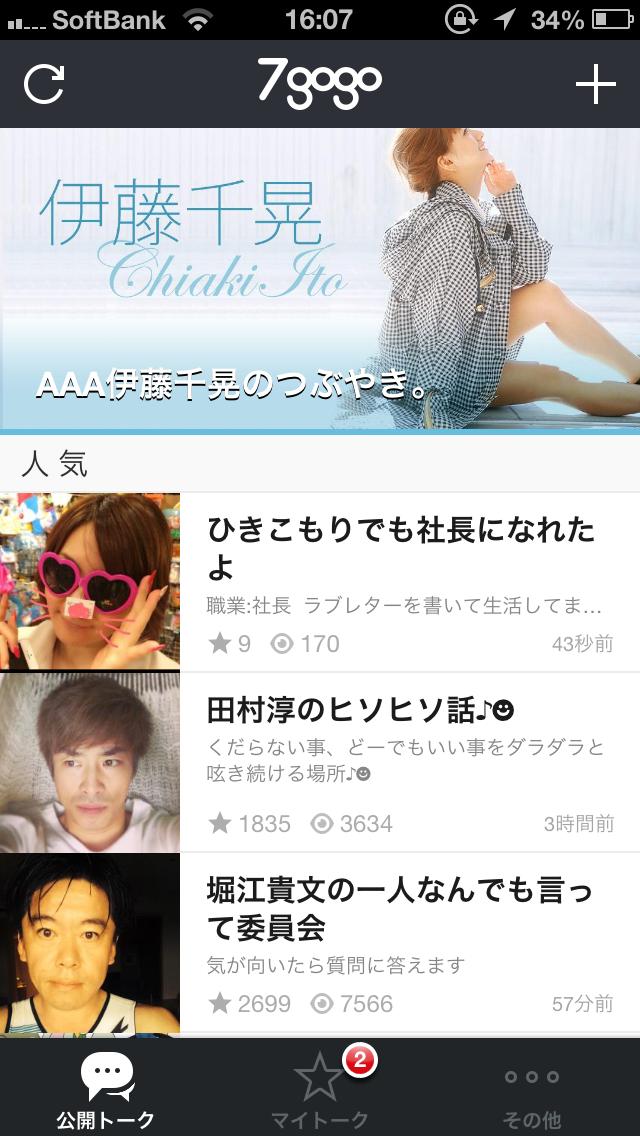Open the 伊藤千晃 Chiaki Ito banner
This screenshot has height=1136, width=640.
[x=320, y=280]
